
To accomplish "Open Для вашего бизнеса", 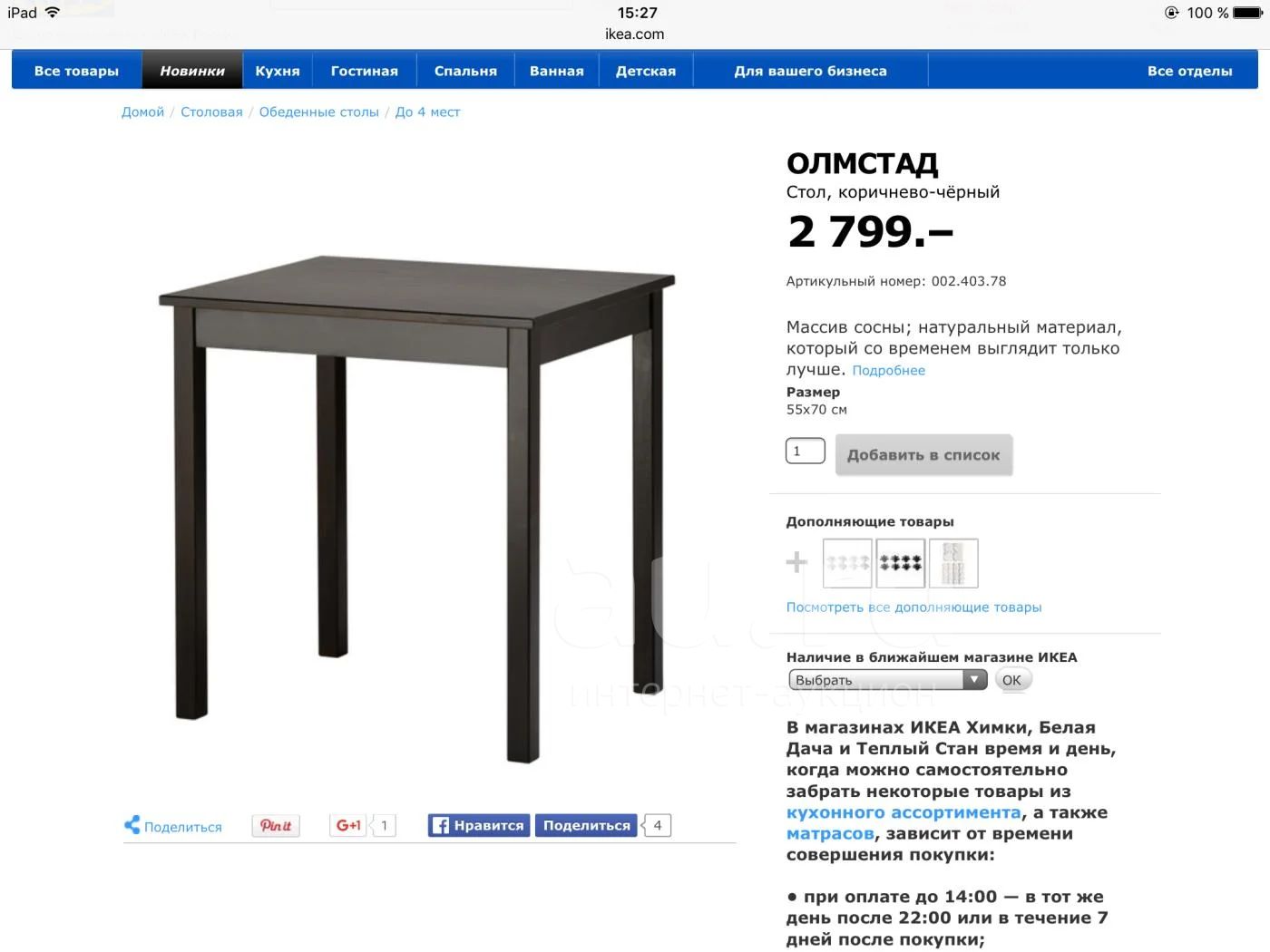I will 810,71.
